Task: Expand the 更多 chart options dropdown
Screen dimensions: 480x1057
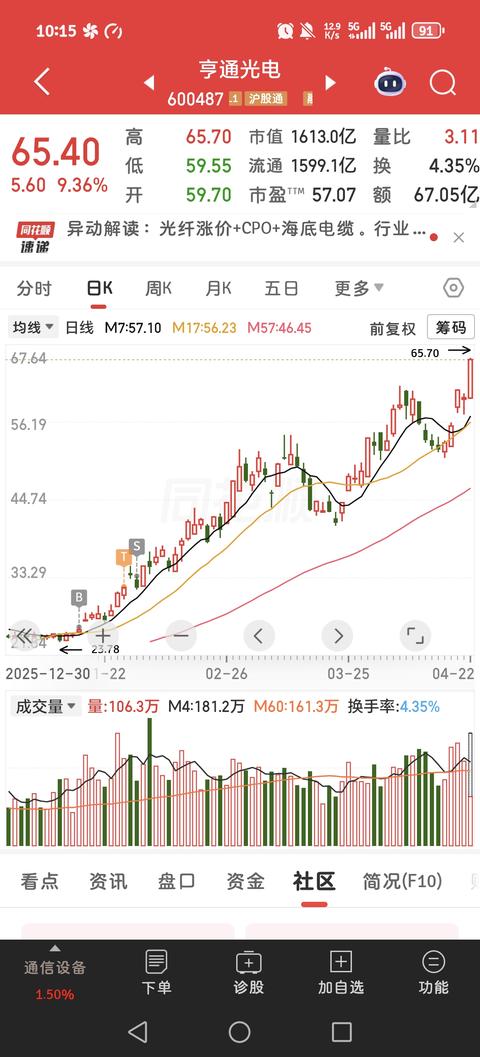Action: tap(359, 289)
